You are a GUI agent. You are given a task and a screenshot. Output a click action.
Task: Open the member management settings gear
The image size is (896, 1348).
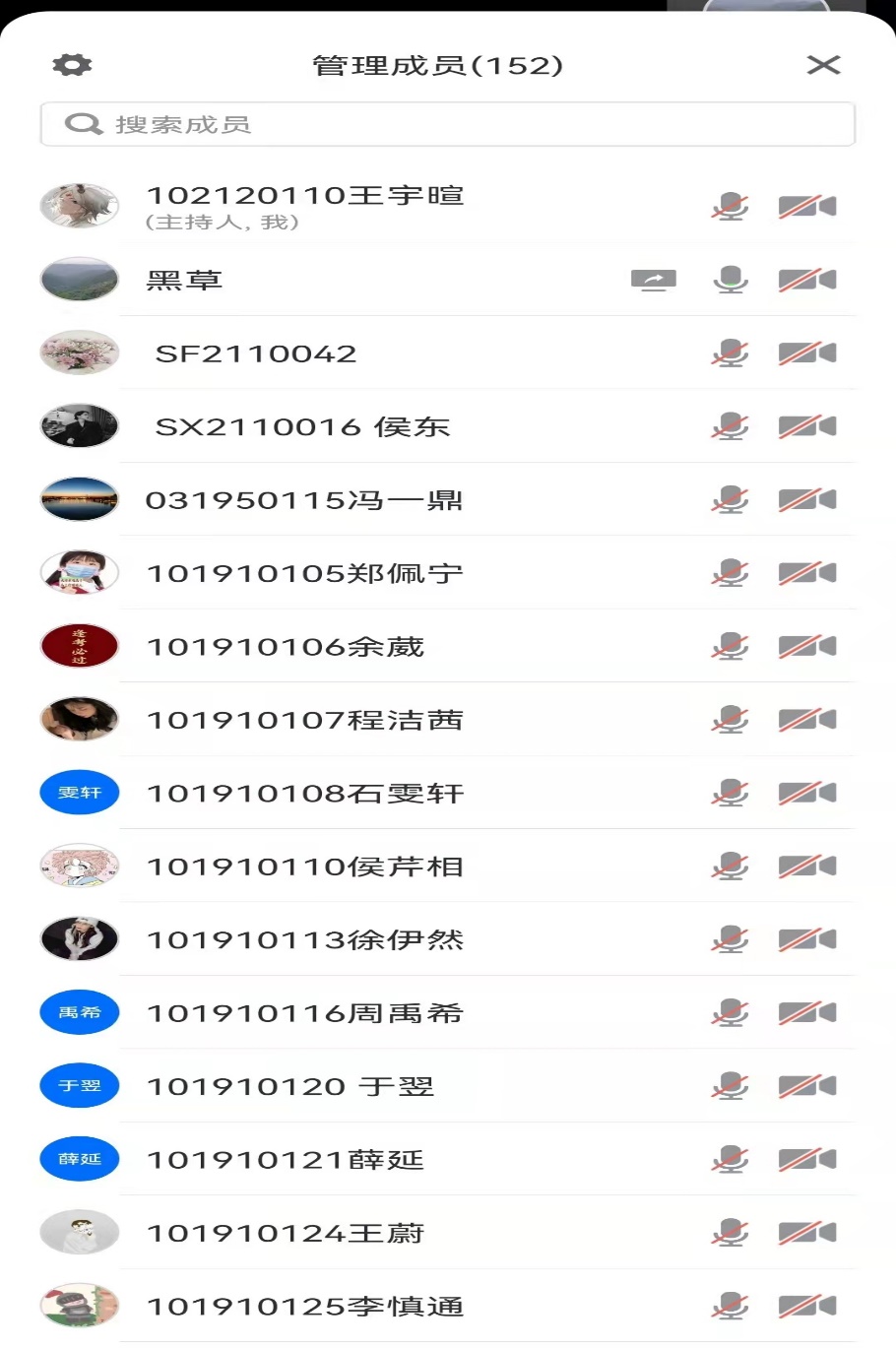pyautogui.click(x=72, y=65)
